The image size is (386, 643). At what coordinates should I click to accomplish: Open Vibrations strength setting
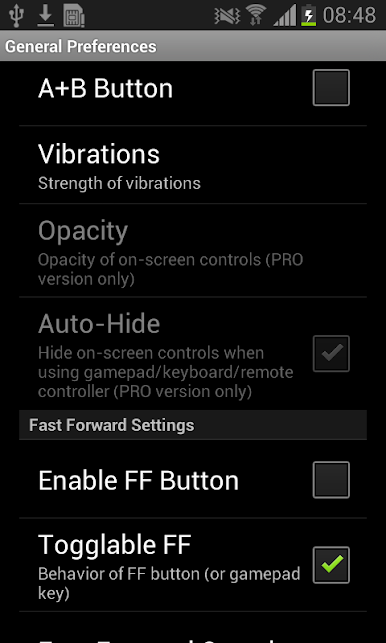(193, 165)
